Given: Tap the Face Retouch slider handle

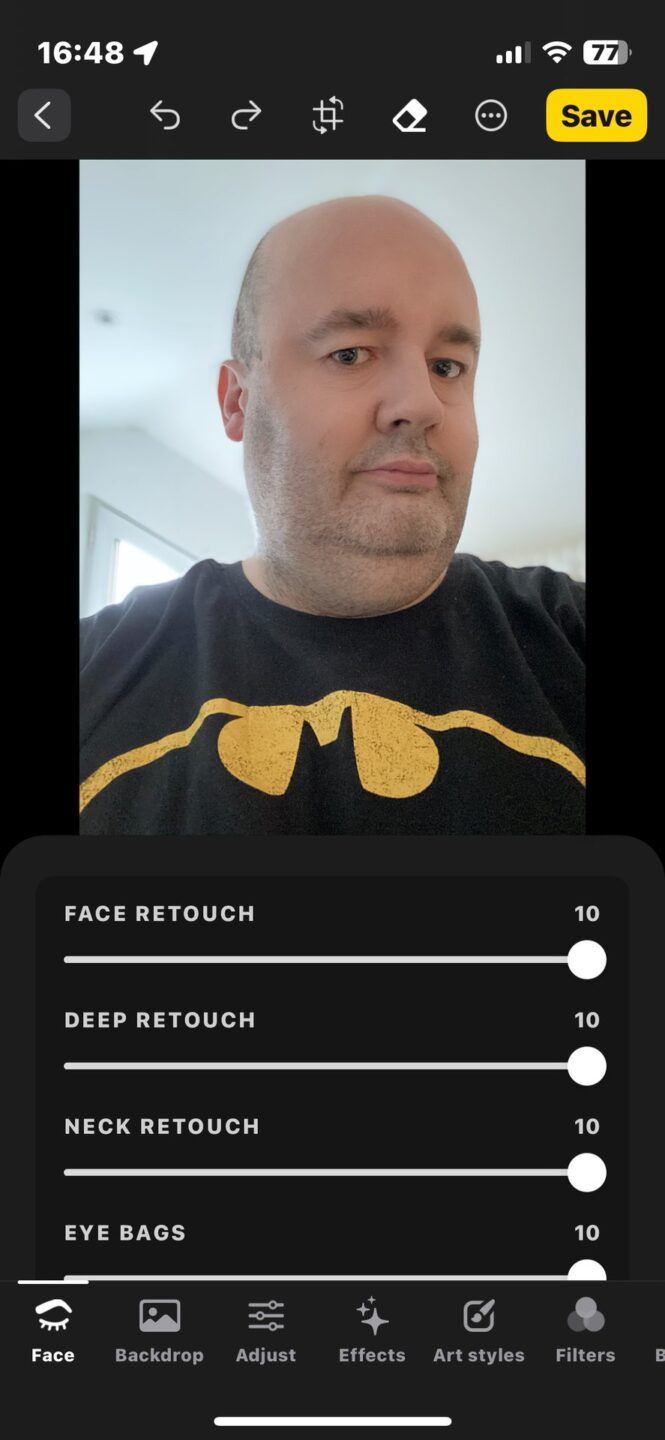Looking at the screenshot, I should [x=587, y=960].
